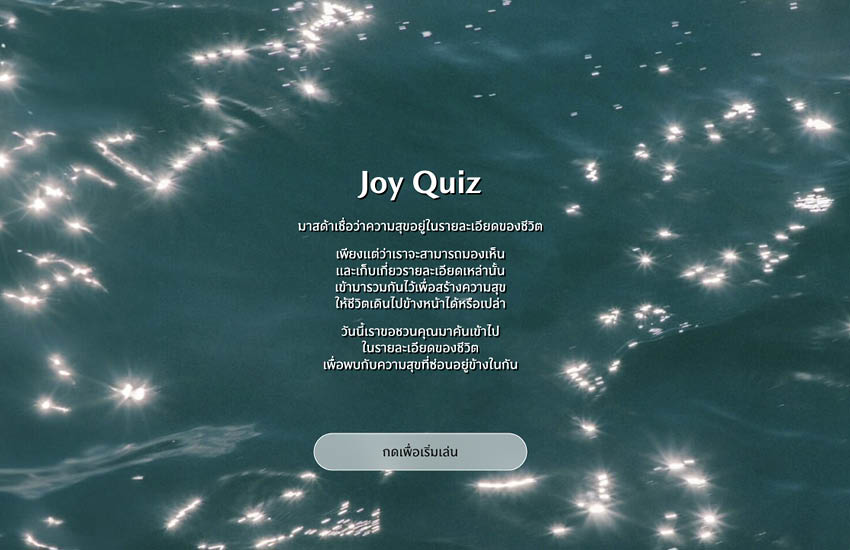850x550 pixels.
Task: Tap the กดเพื่อเริ่มเล่น start button
Action: [420, 452]
